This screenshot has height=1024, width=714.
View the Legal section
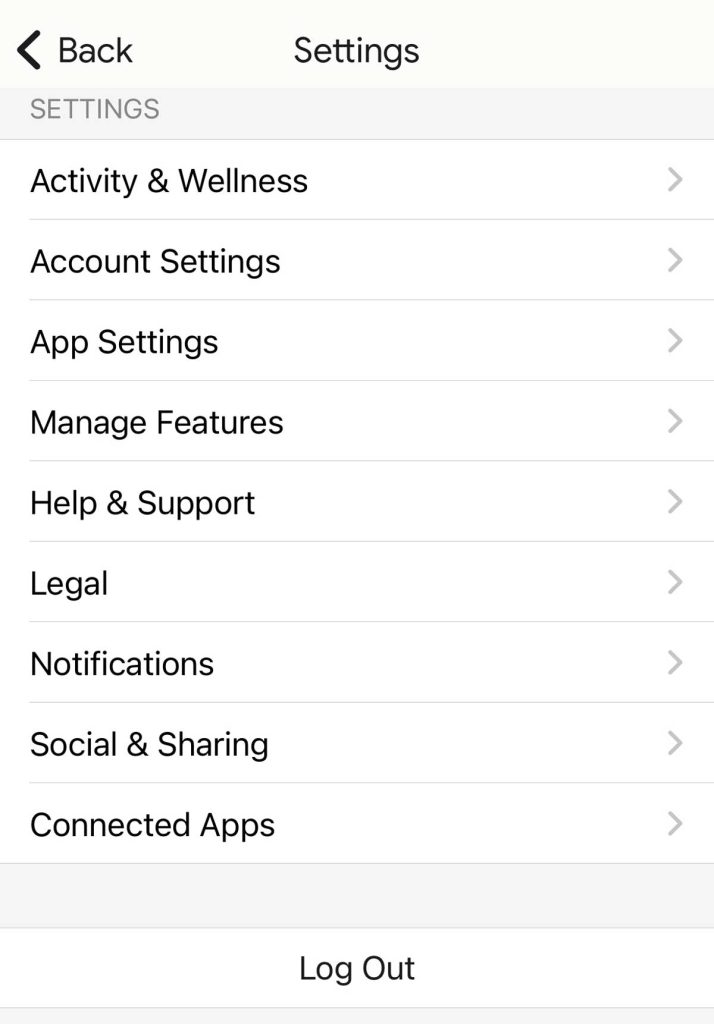coord(357,583)
